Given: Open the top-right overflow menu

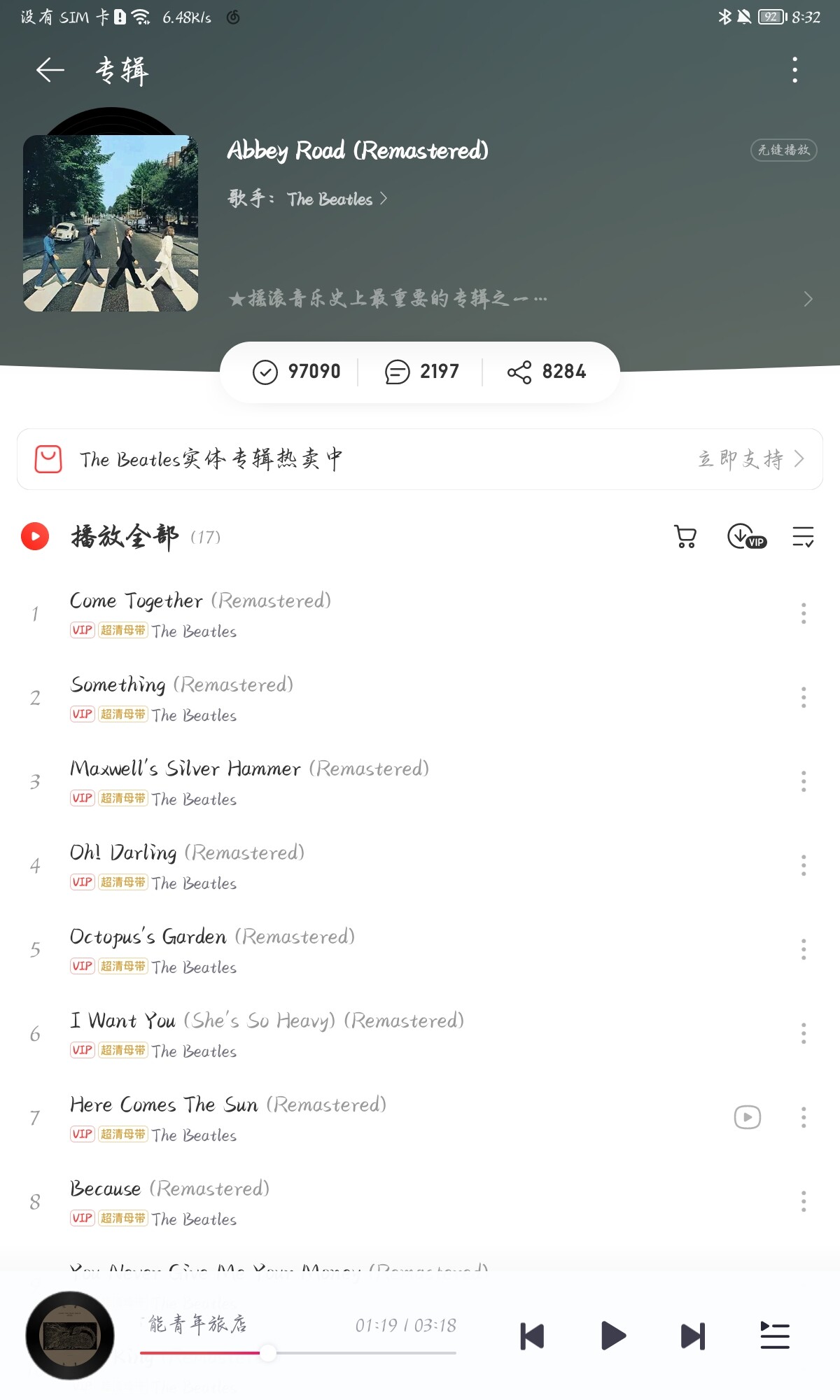Looking at the screenshot, I should point(794,70).
